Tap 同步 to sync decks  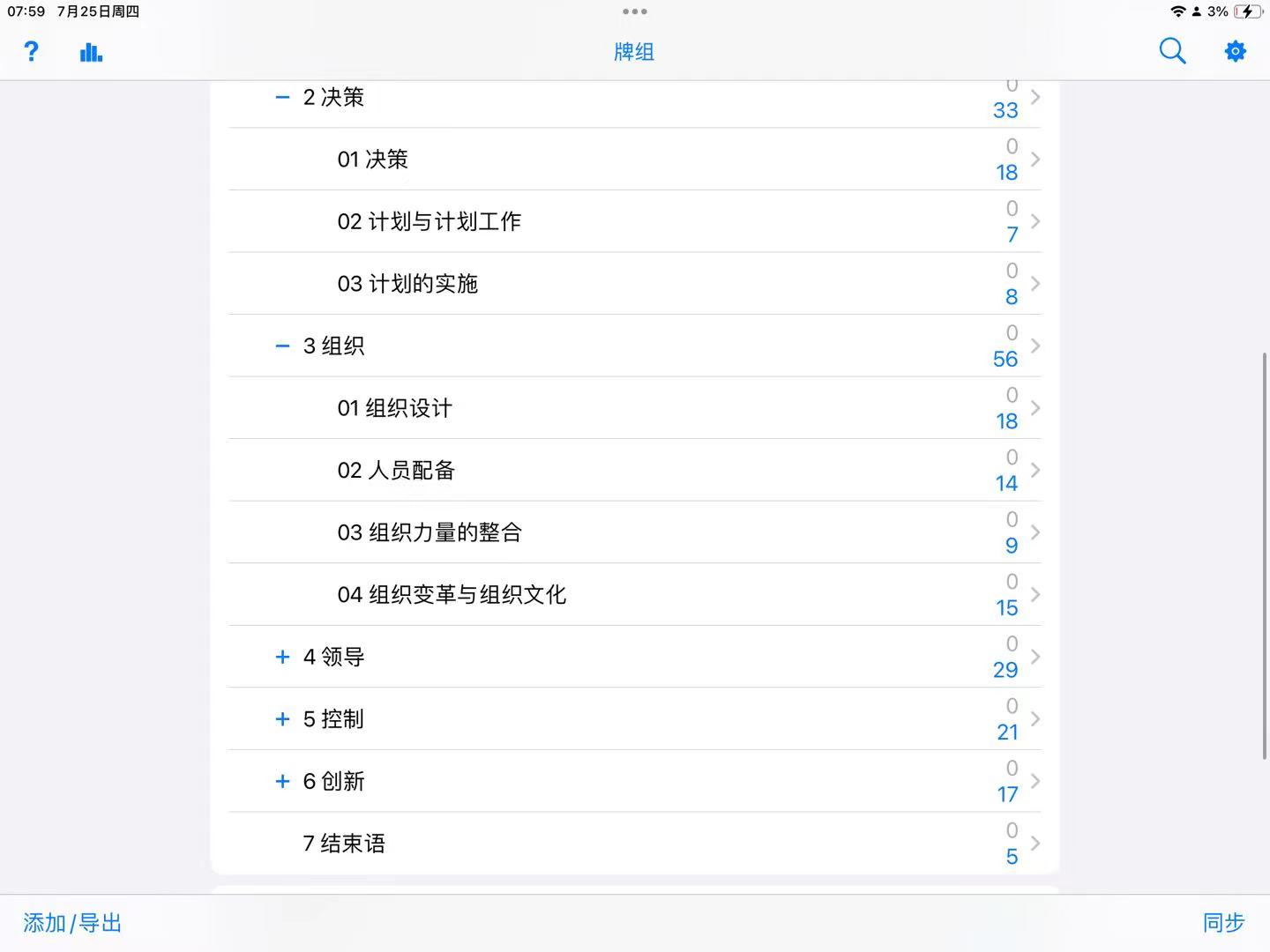(x=1223, y=923)
